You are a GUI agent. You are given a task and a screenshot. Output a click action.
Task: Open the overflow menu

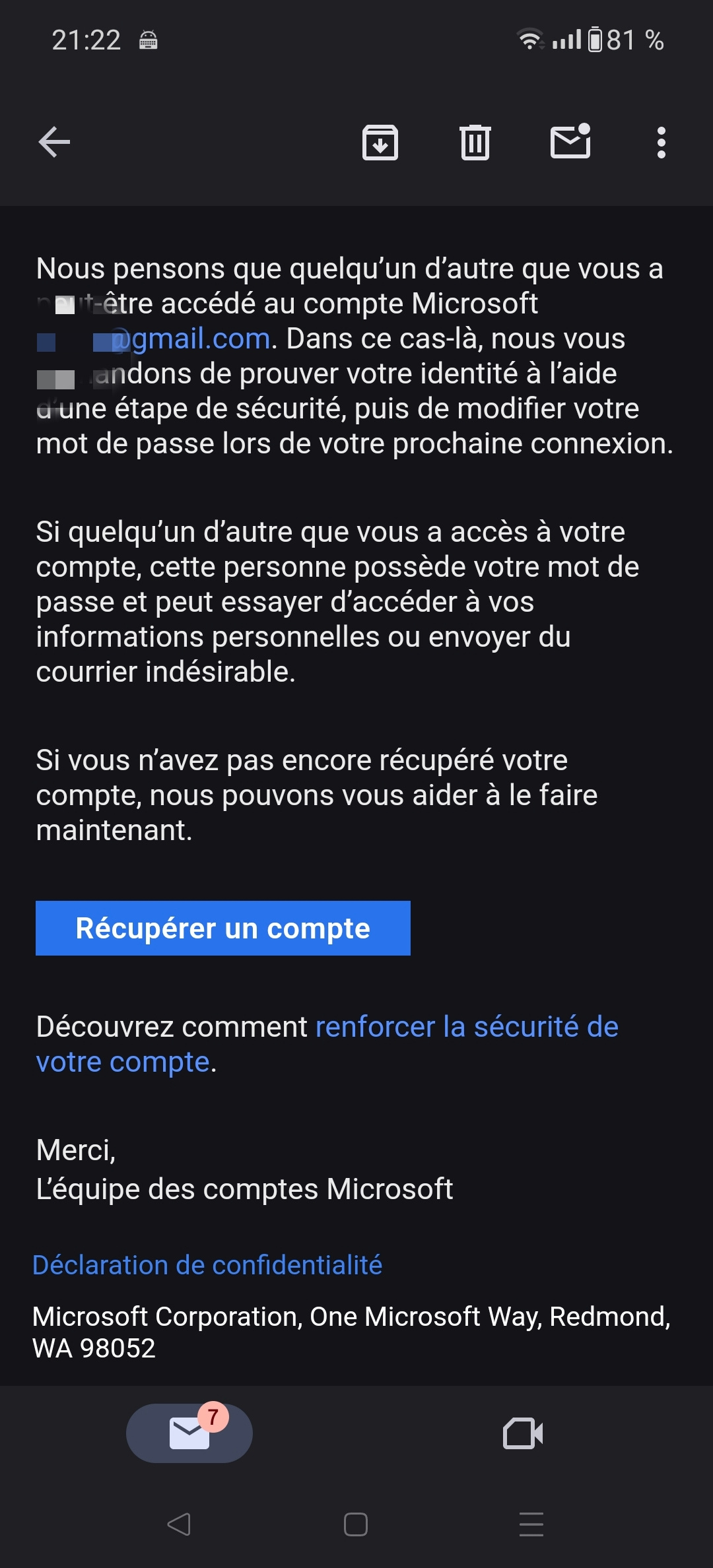pos(661,142)
